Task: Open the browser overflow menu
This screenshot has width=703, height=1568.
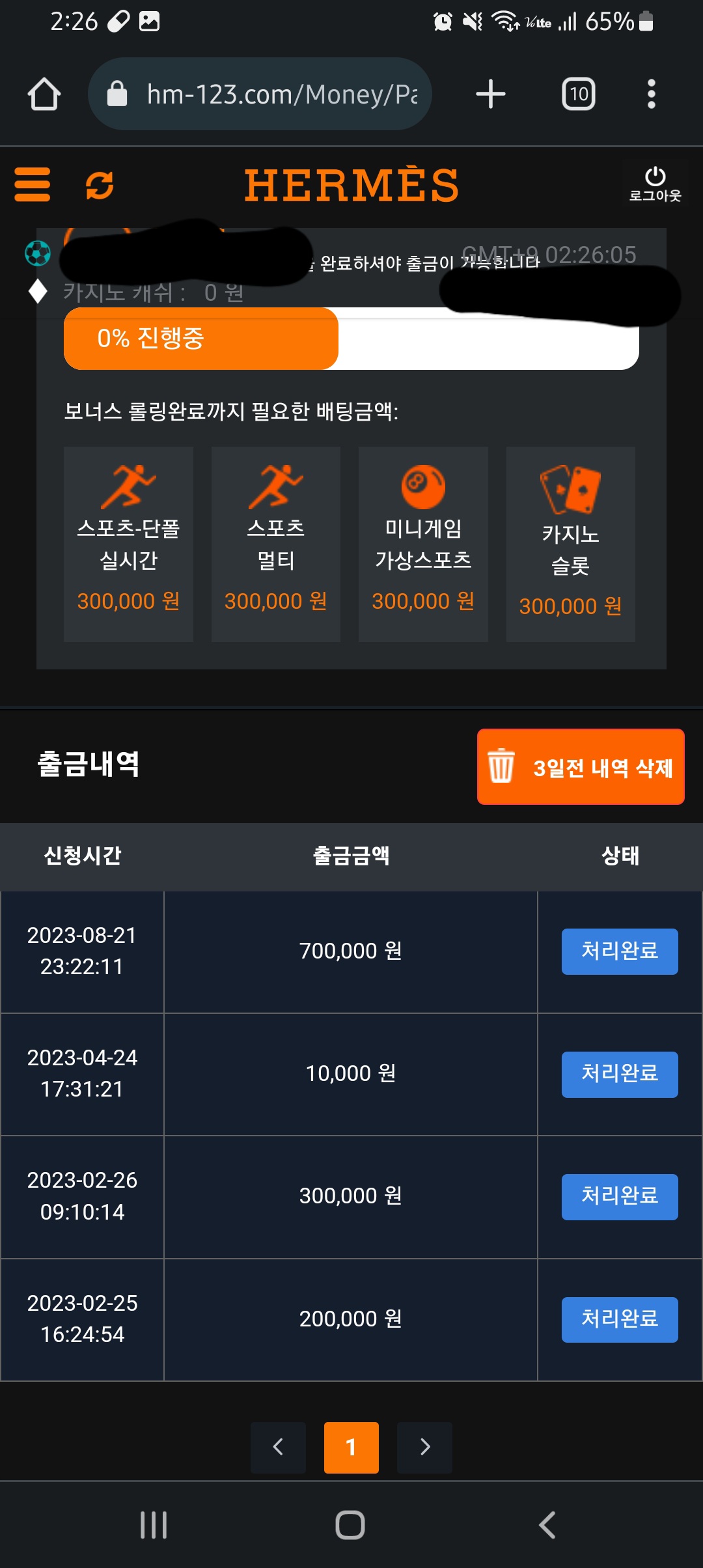Action: 651,94
